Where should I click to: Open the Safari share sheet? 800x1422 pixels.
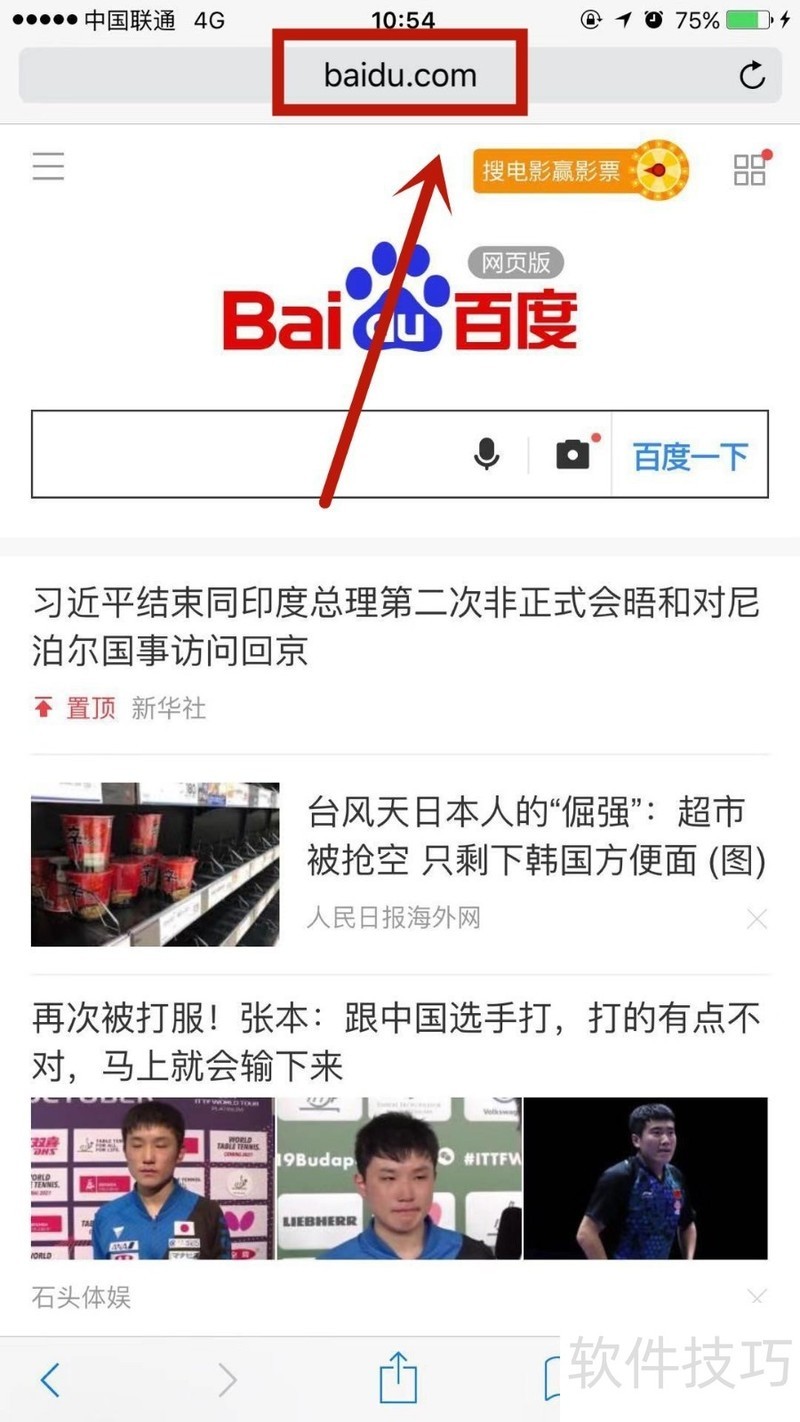click(x=398, y=1378)
